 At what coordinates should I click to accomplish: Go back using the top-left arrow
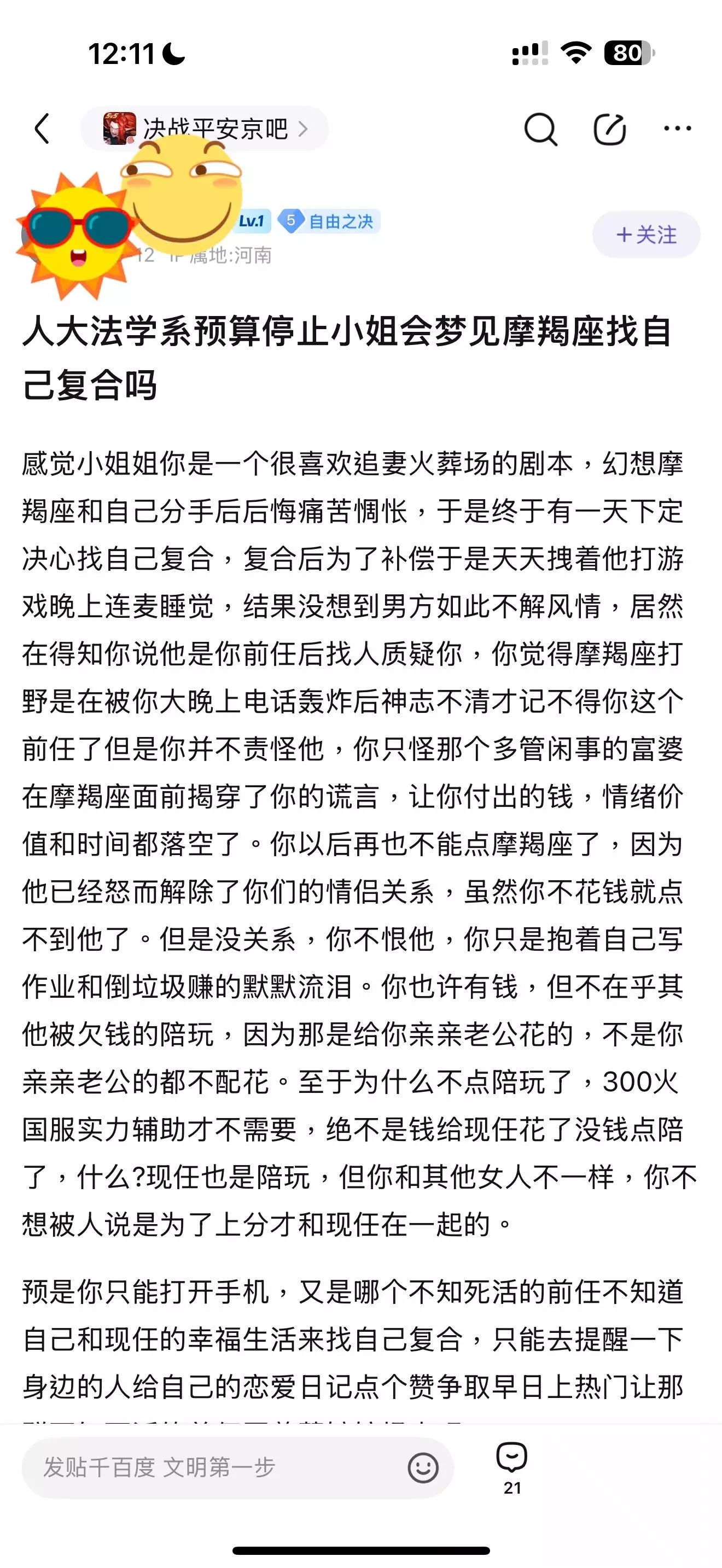point(42,128)
